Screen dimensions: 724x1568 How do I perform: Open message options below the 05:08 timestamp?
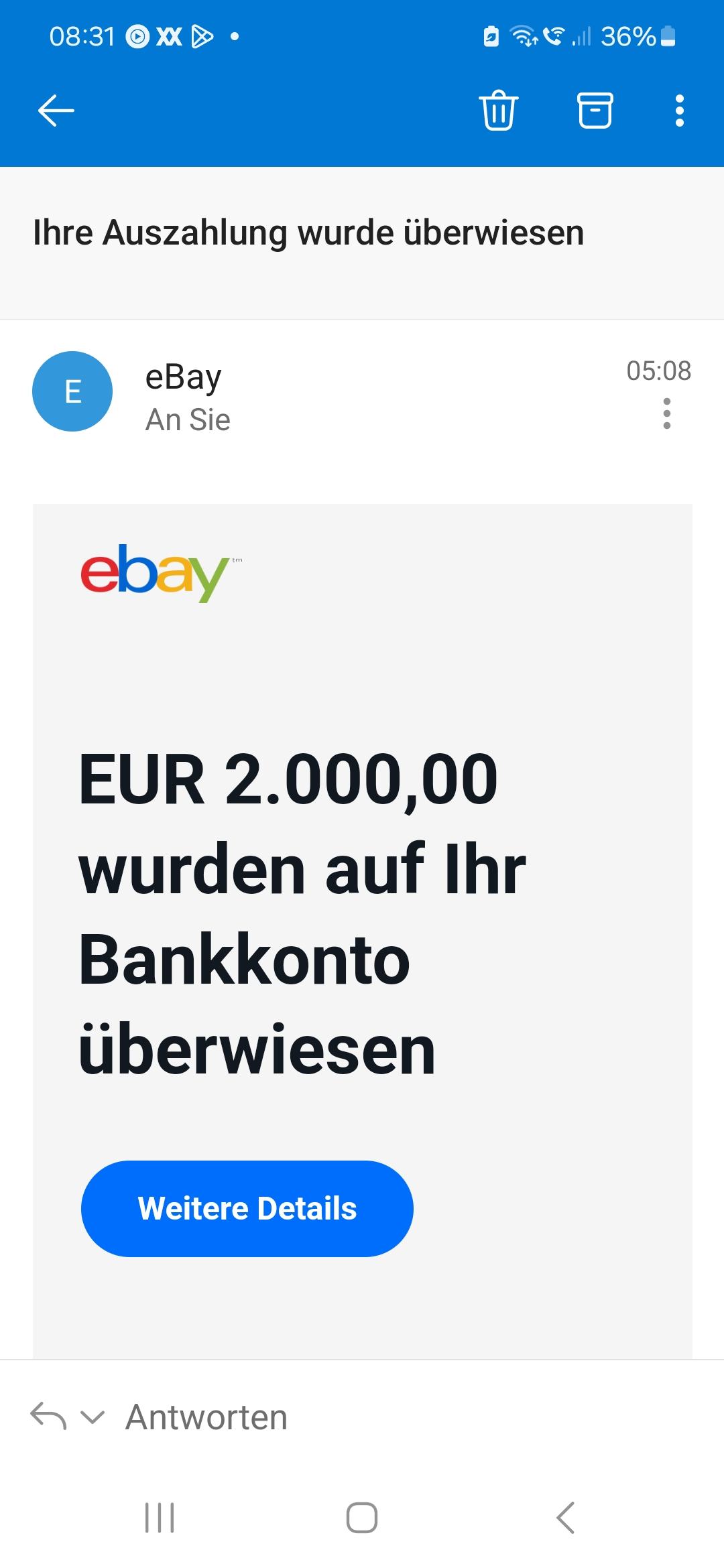point(666,413)
